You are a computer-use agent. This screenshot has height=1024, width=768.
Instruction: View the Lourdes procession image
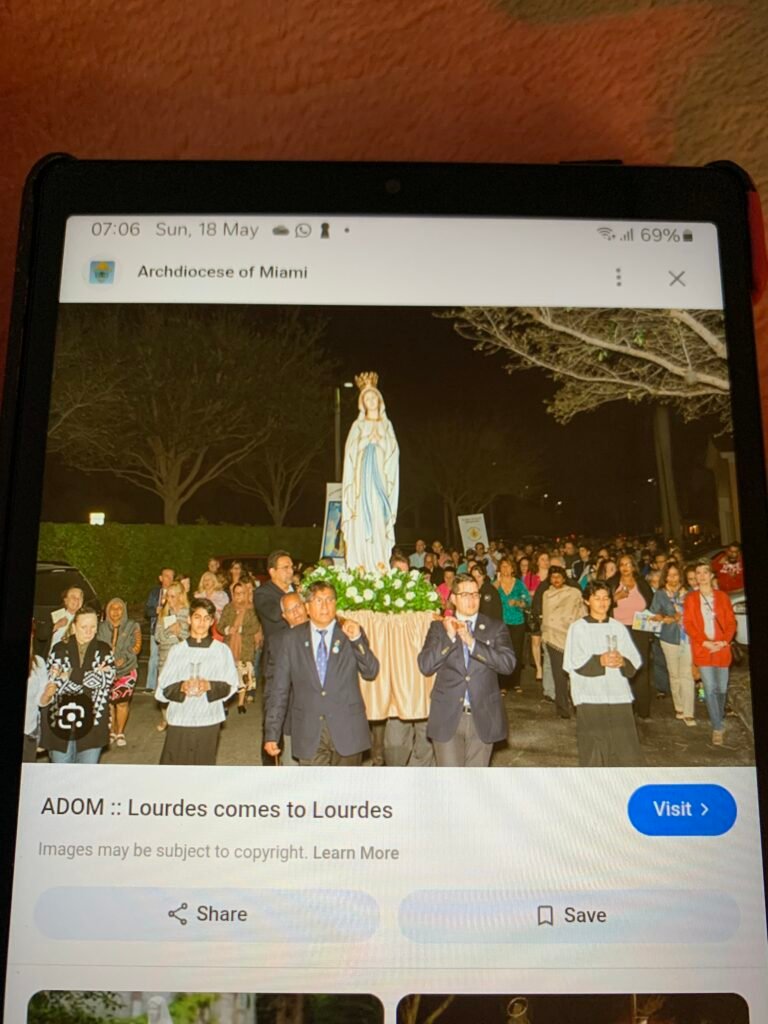tap(390, 535)
